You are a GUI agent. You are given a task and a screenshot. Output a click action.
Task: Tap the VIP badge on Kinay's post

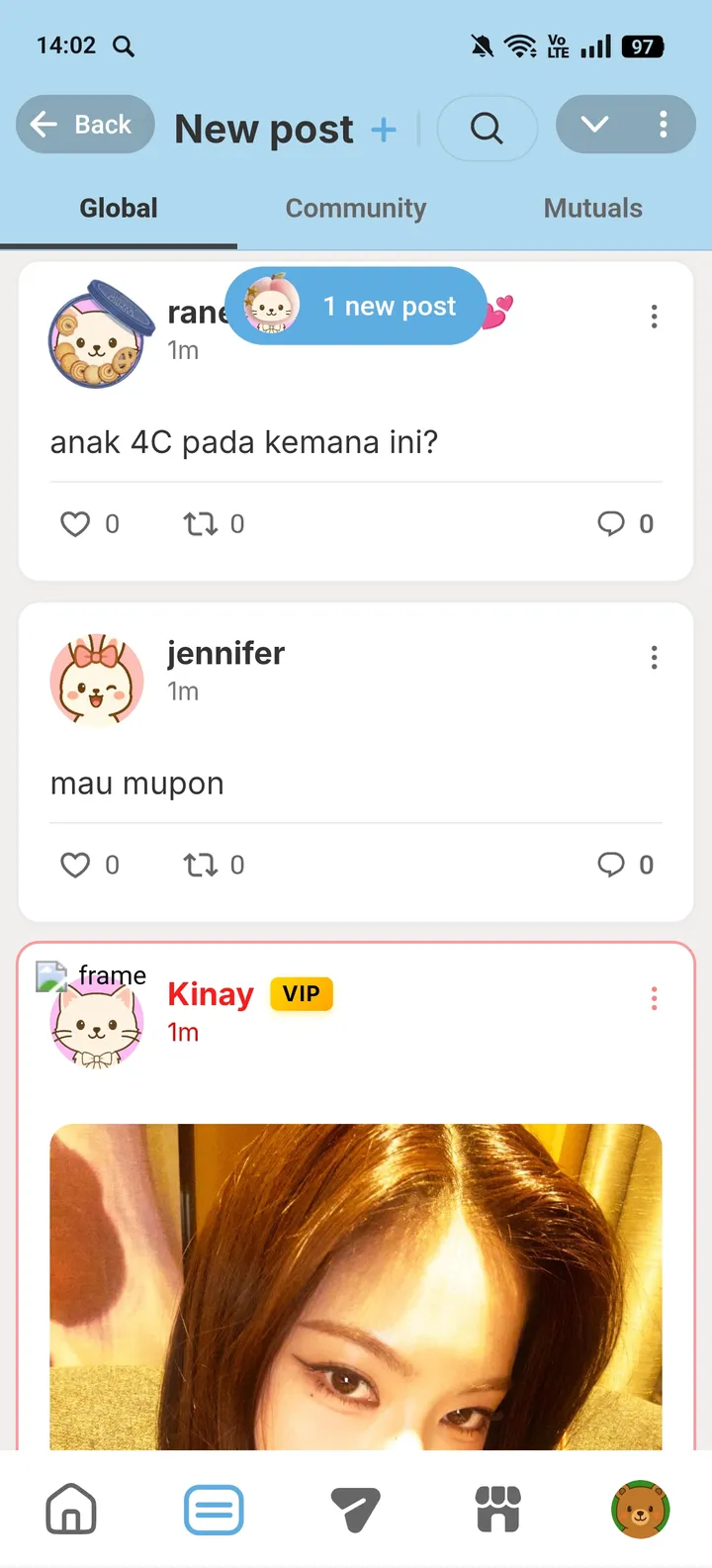coord(301,994)
